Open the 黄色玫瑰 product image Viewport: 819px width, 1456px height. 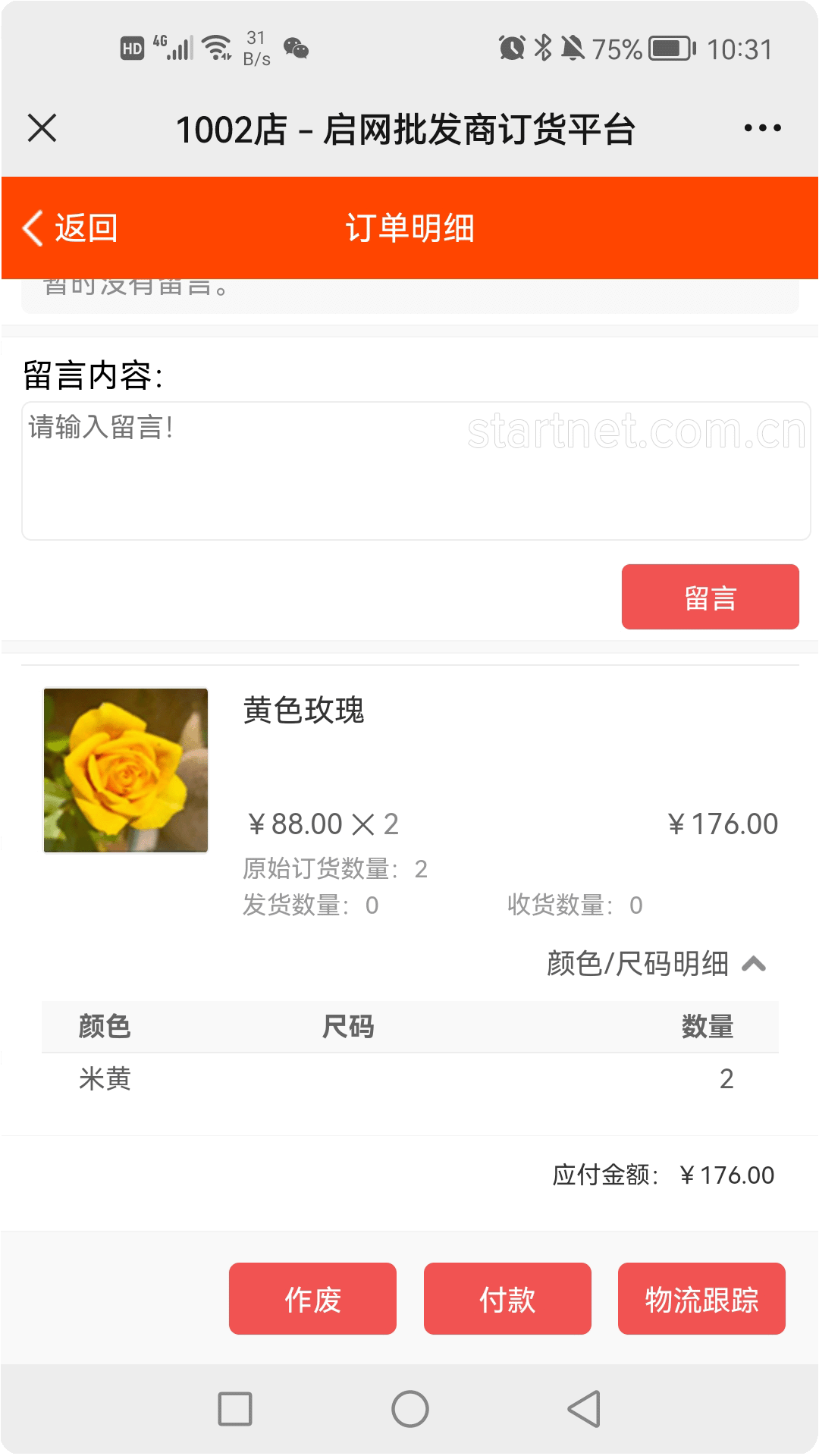126,770
